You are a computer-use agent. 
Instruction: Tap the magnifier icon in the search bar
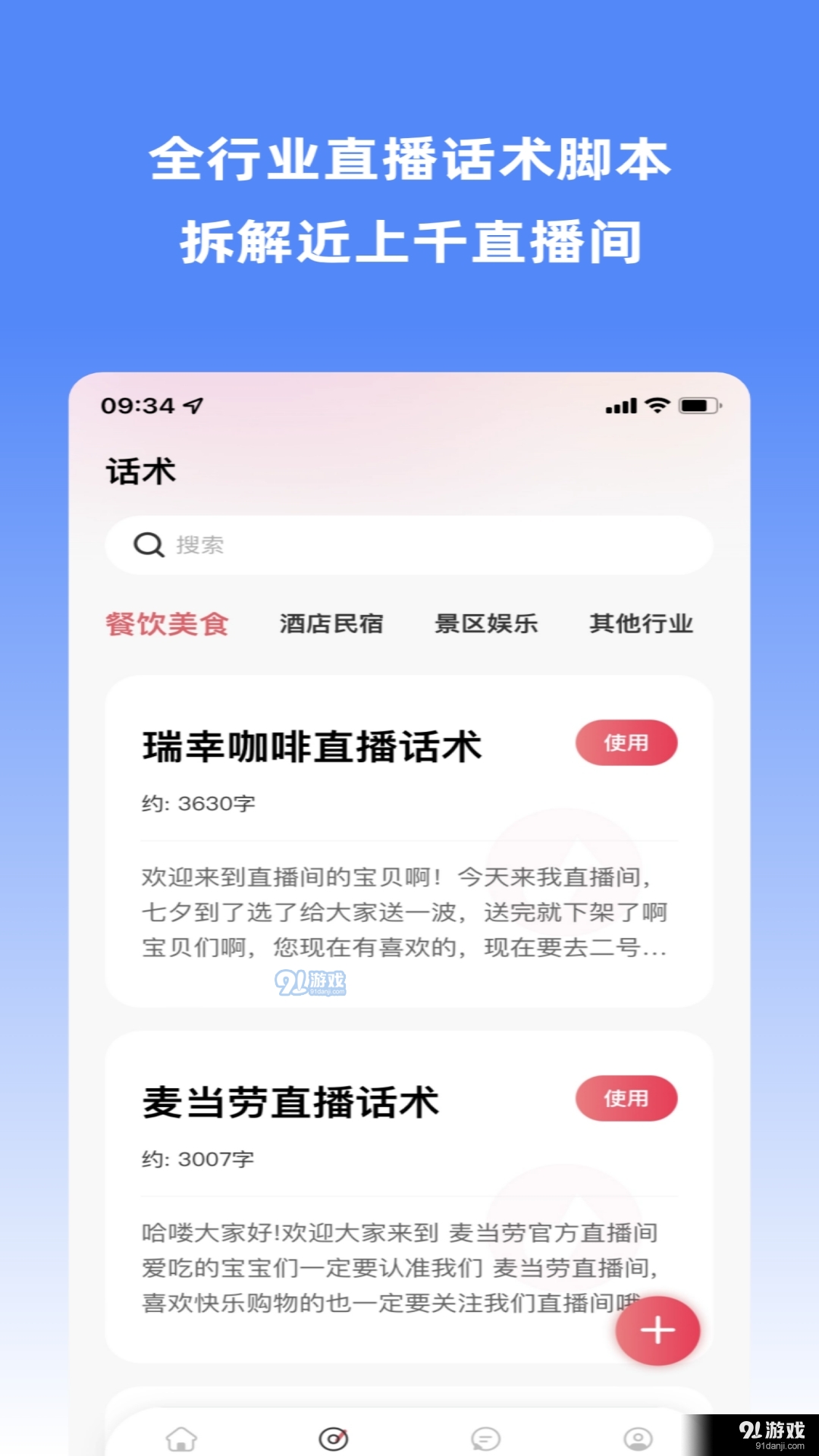click(149, 544)
